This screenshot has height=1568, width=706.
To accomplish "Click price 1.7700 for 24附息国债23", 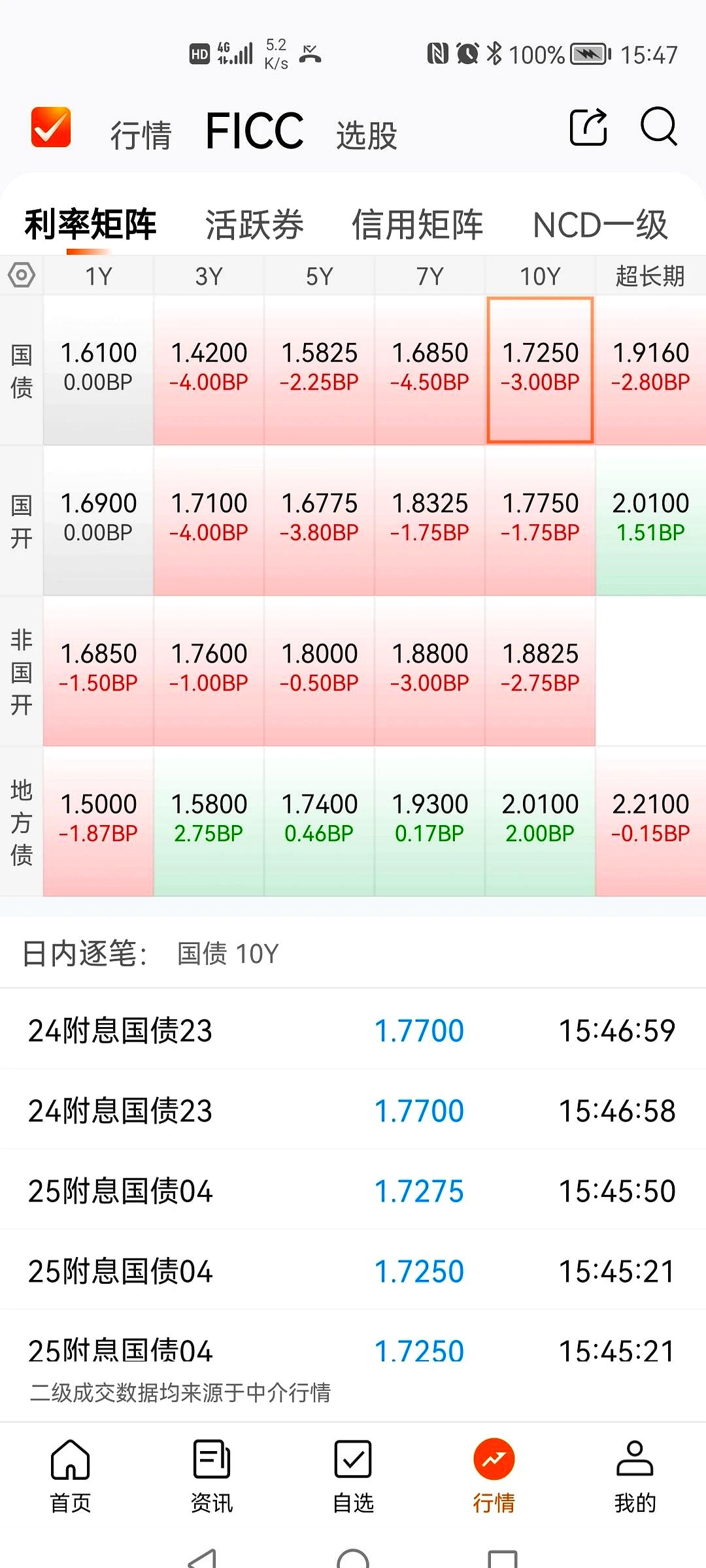I will [x=420, y=1029].
